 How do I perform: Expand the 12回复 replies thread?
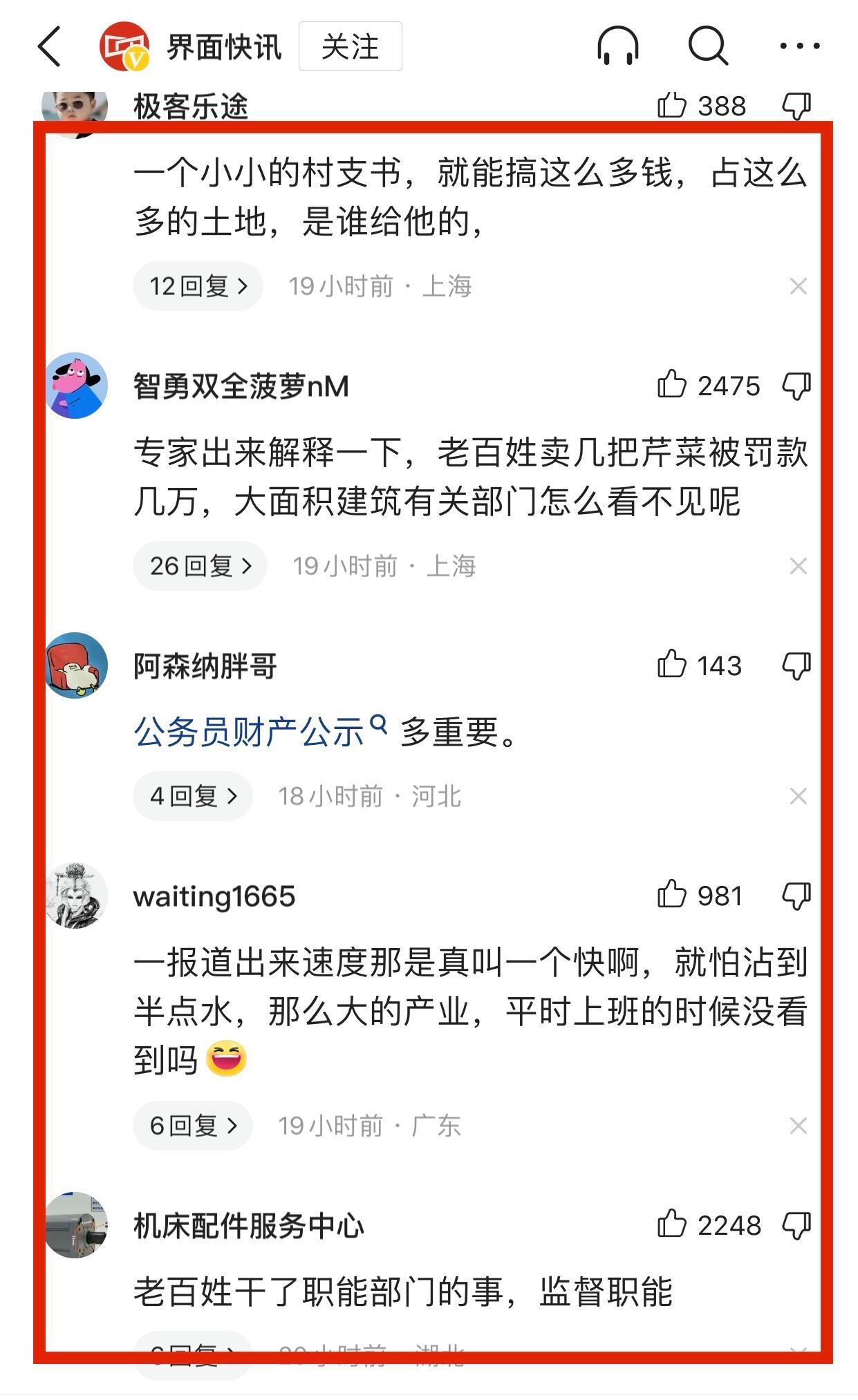[198, 286]
